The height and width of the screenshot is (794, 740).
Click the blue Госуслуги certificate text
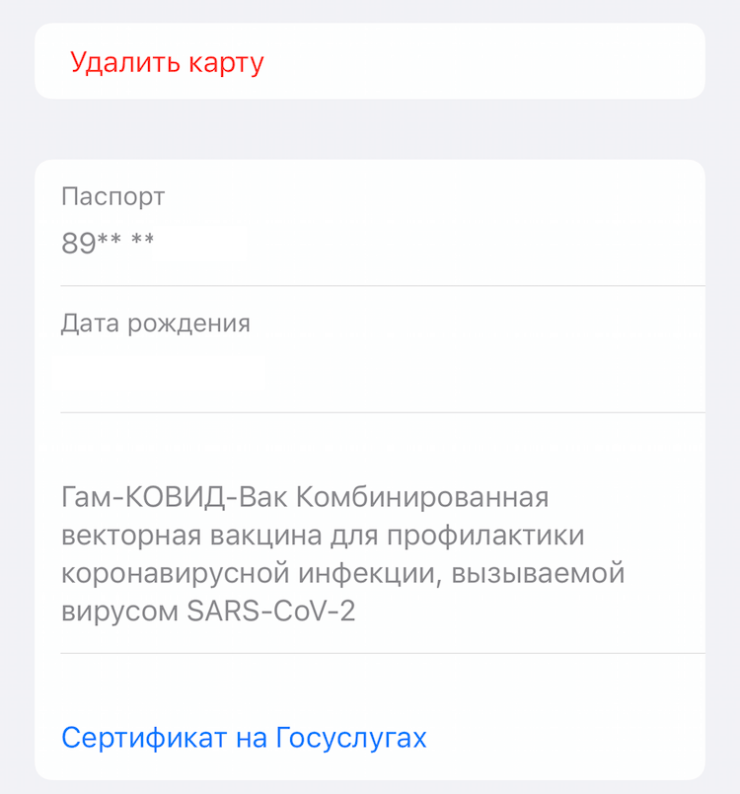click(246, 737)
